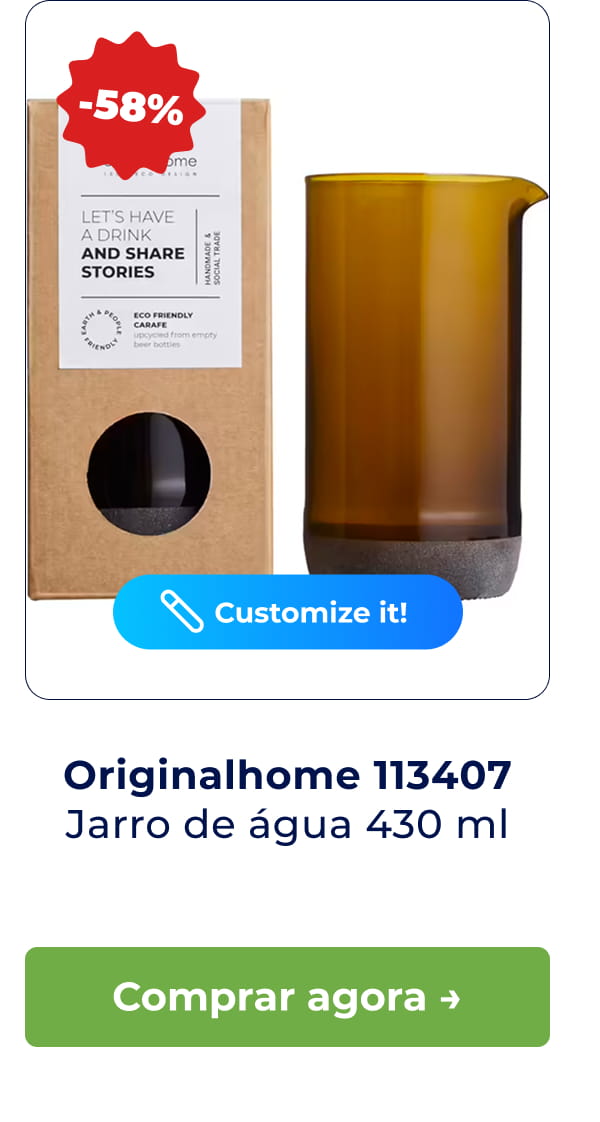This screenshot has height=1122, width=600.
Task: Tap the Comprar agora button
Action: (287, 997)
